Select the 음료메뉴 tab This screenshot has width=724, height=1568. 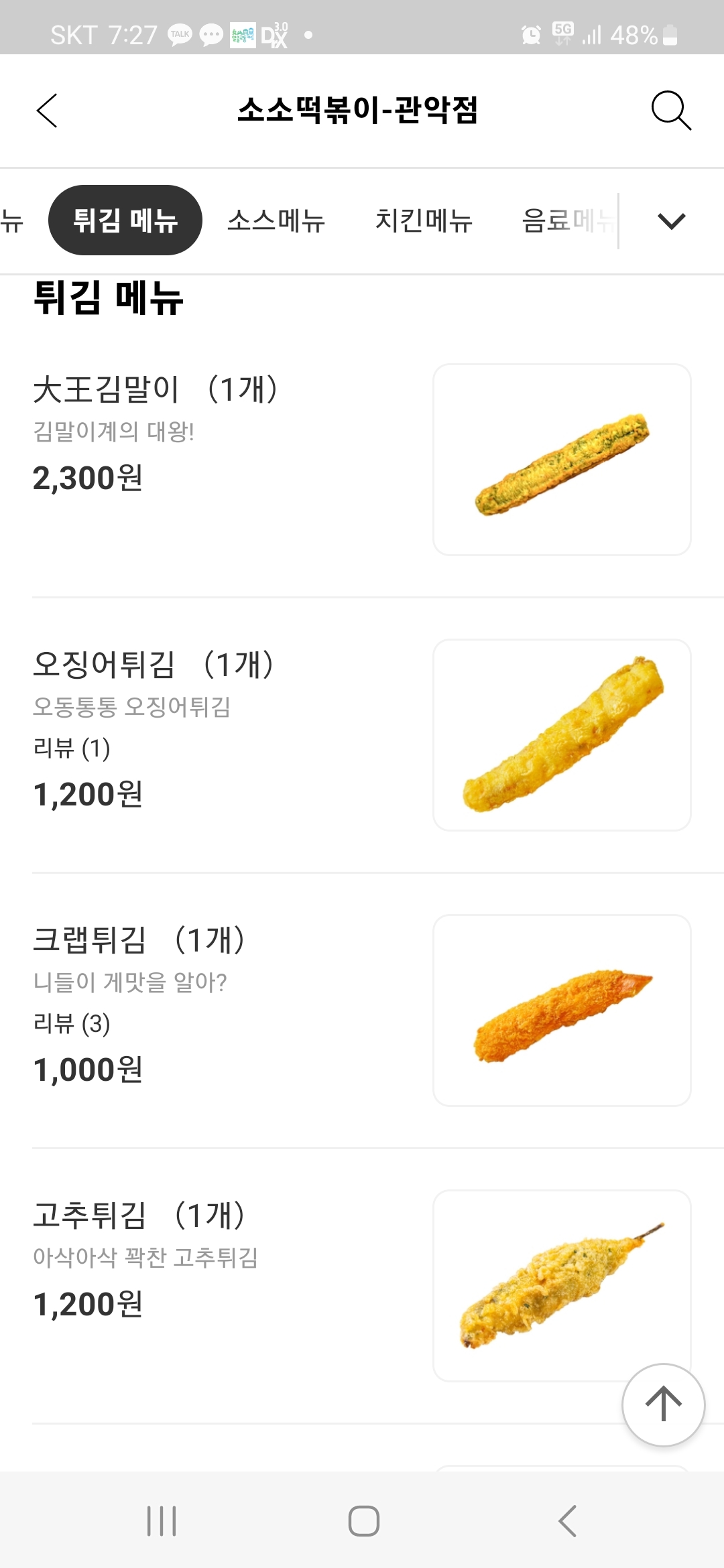coord(566,220)
